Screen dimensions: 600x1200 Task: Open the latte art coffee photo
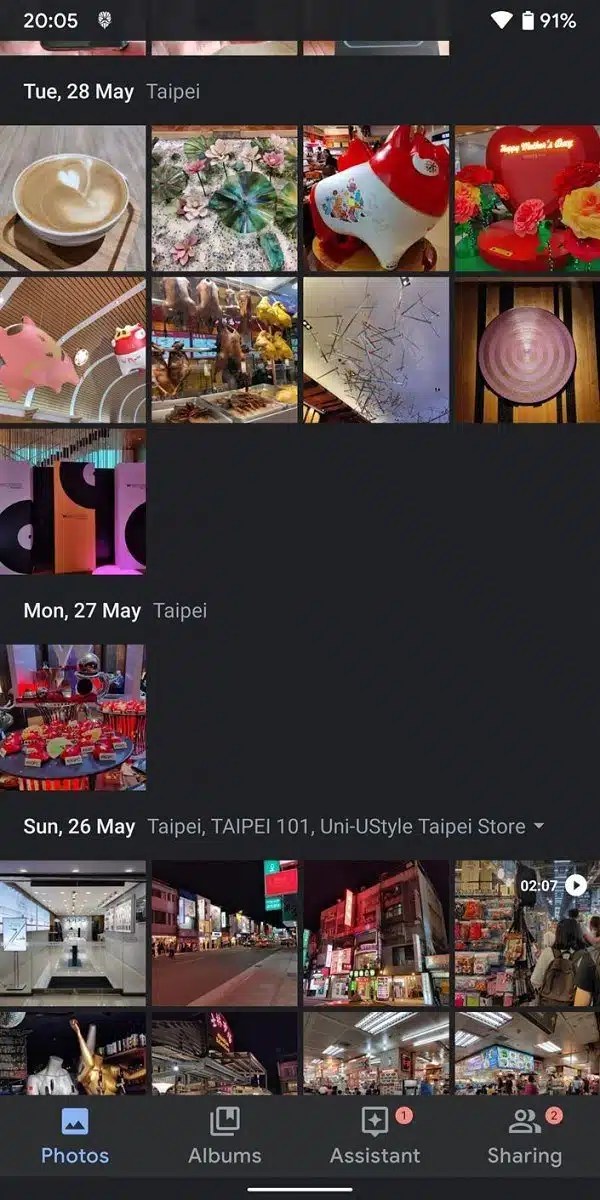point(72,198)
